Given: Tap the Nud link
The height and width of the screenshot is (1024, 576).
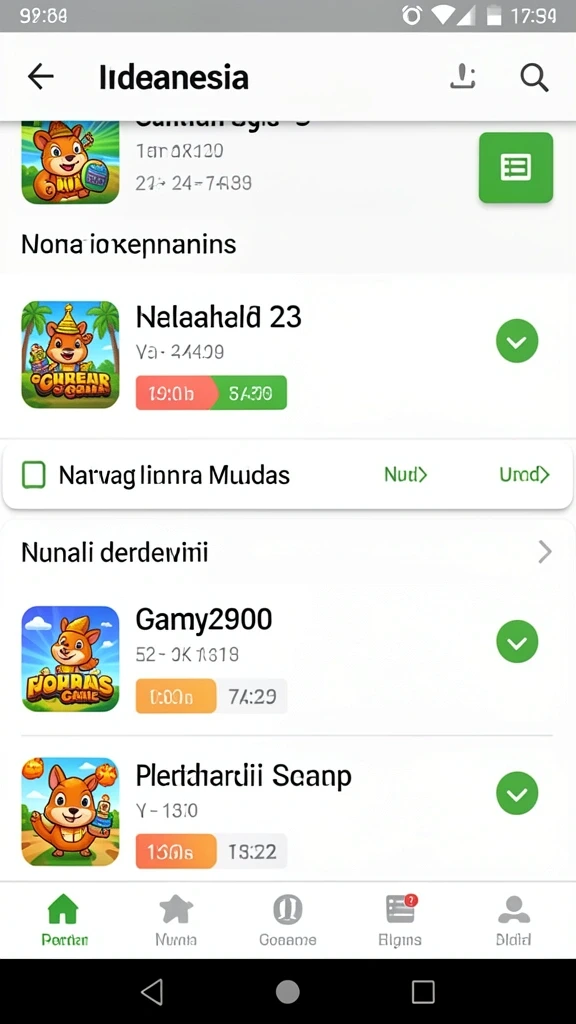Looking at the screenshot, I should [406, 475].
